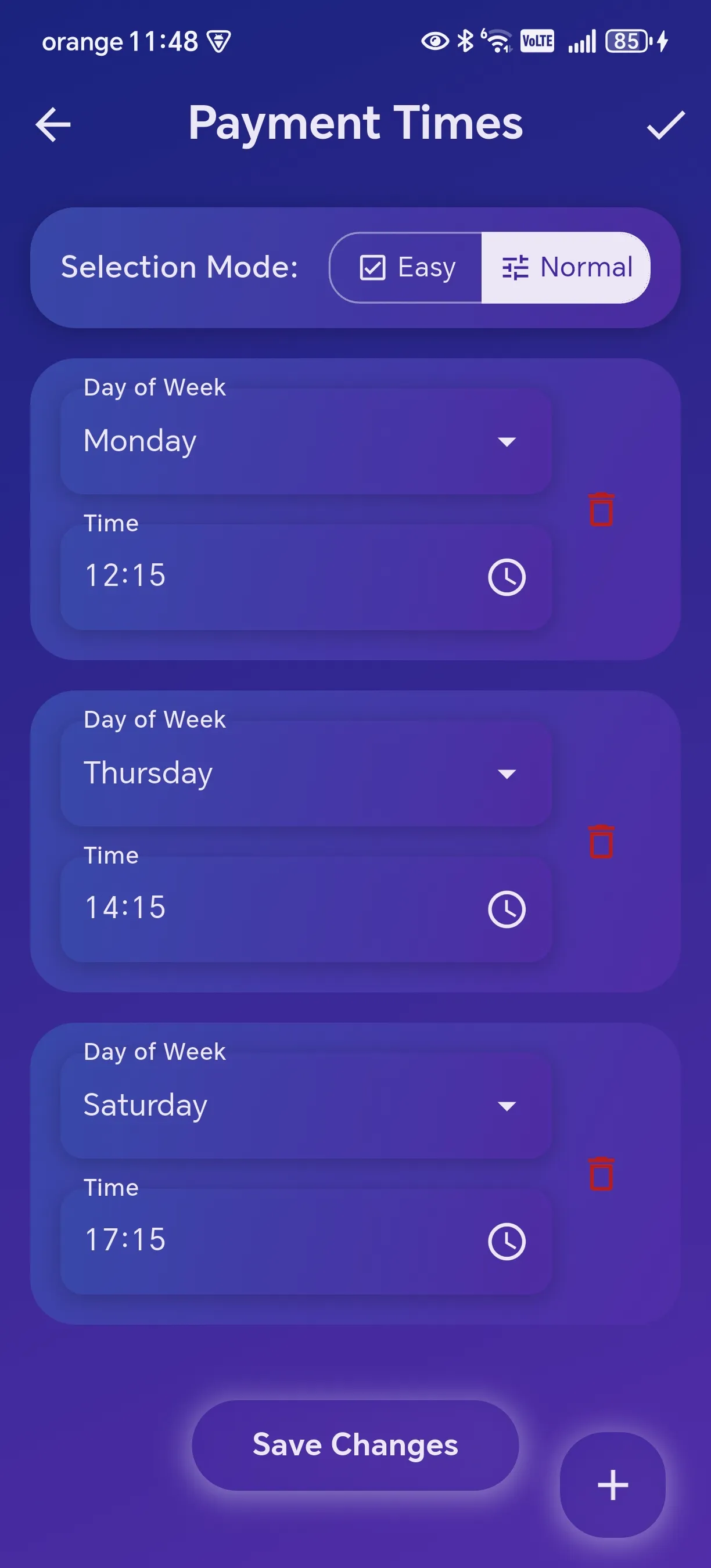Tap the eye icon in the status bar

[434, 40]
